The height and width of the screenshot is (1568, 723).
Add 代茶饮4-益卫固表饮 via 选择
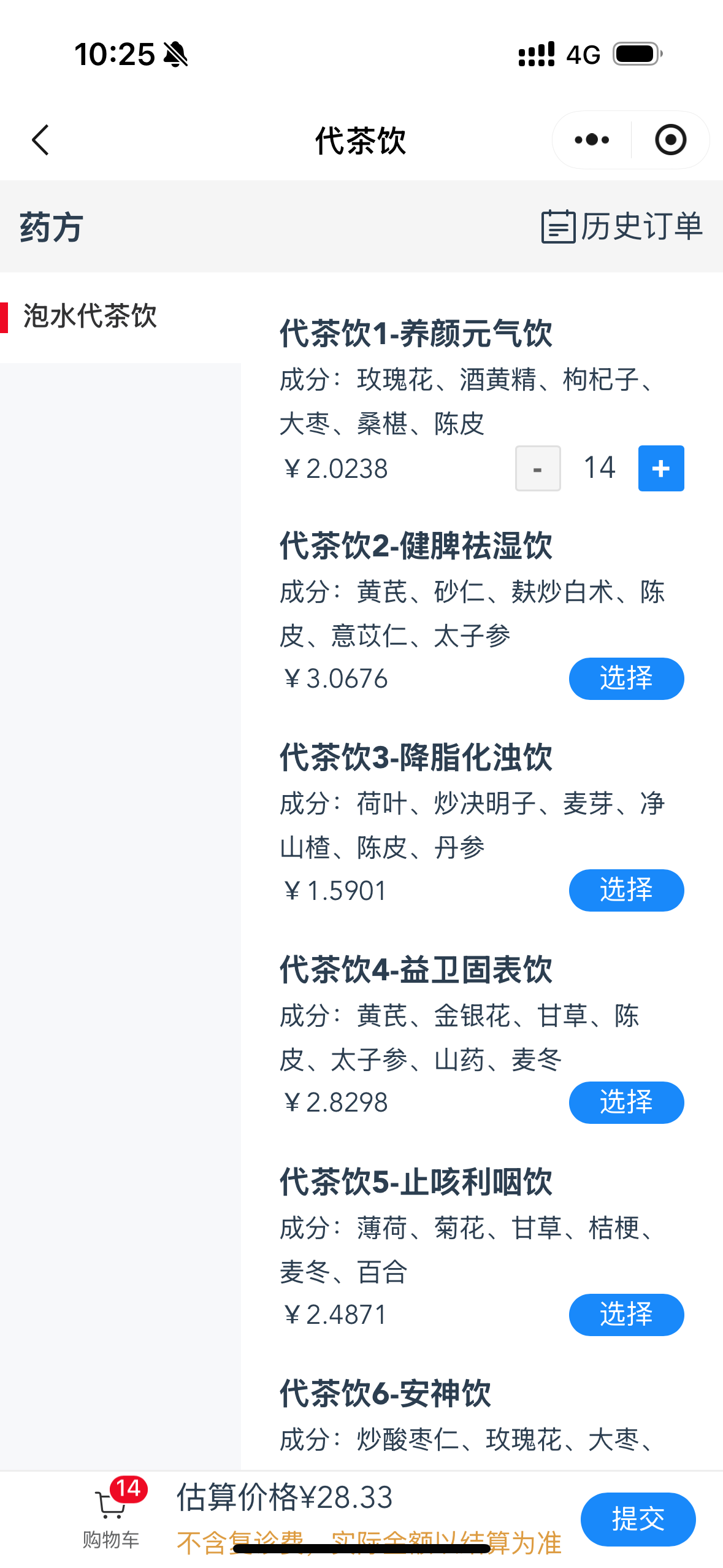(x=626, y=1102)
